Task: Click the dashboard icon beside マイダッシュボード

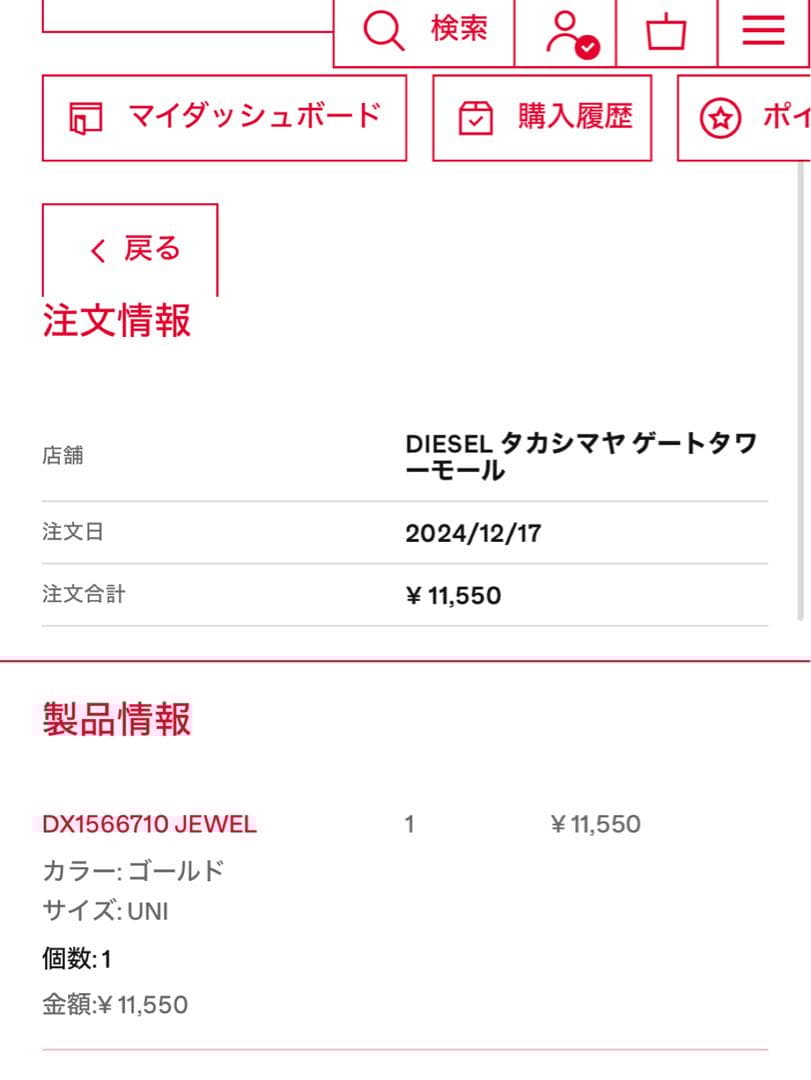Action: point(85,115)
